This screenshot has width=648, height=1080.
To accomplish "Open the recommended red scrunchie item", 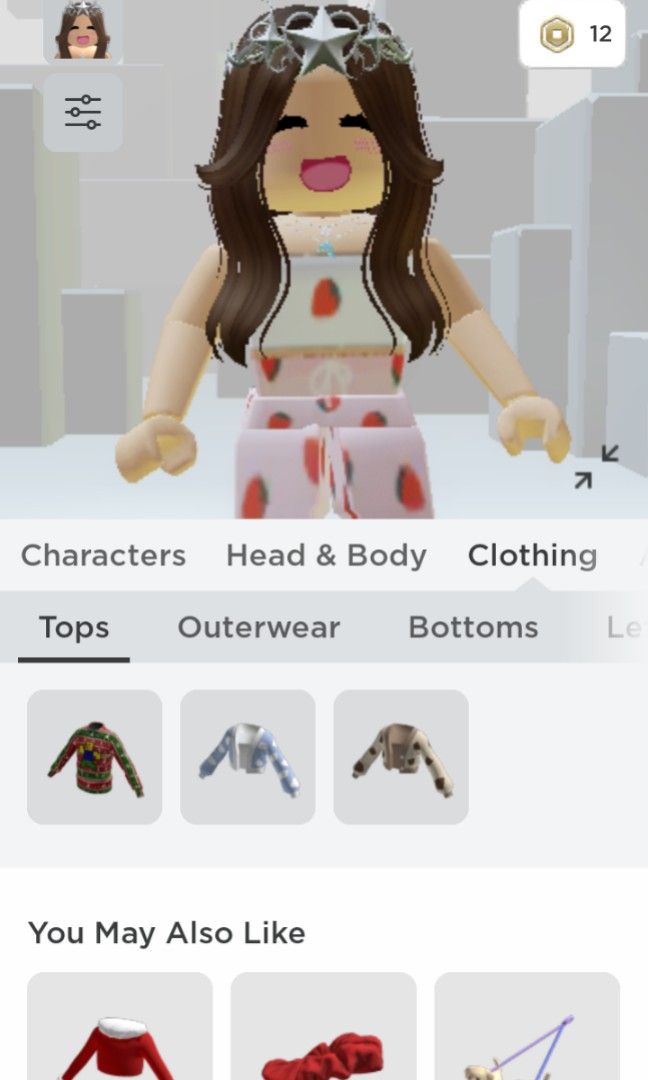I will 324,1030.
